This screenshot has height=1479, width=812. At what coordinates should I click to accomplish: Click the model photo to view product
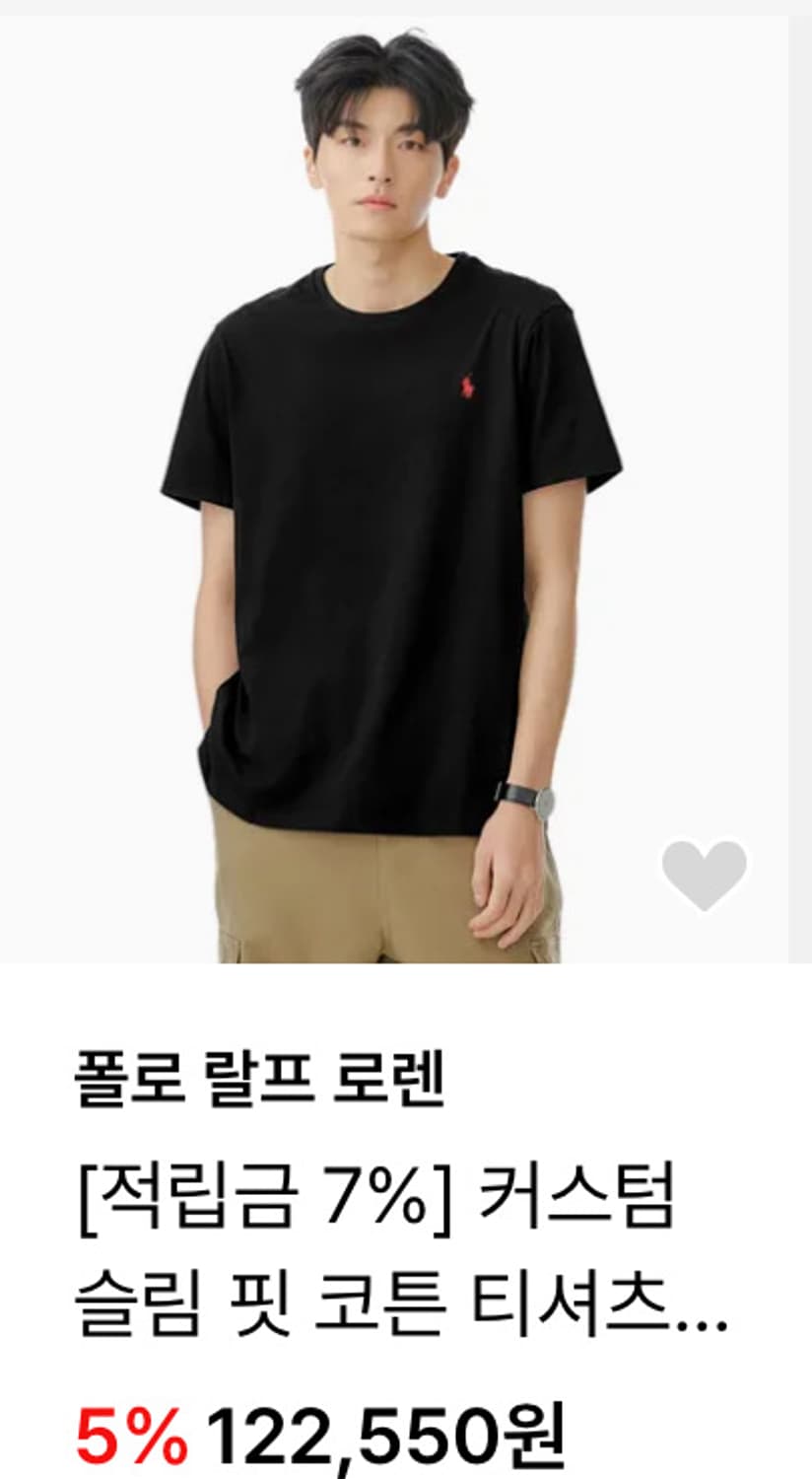coord(394,483)
